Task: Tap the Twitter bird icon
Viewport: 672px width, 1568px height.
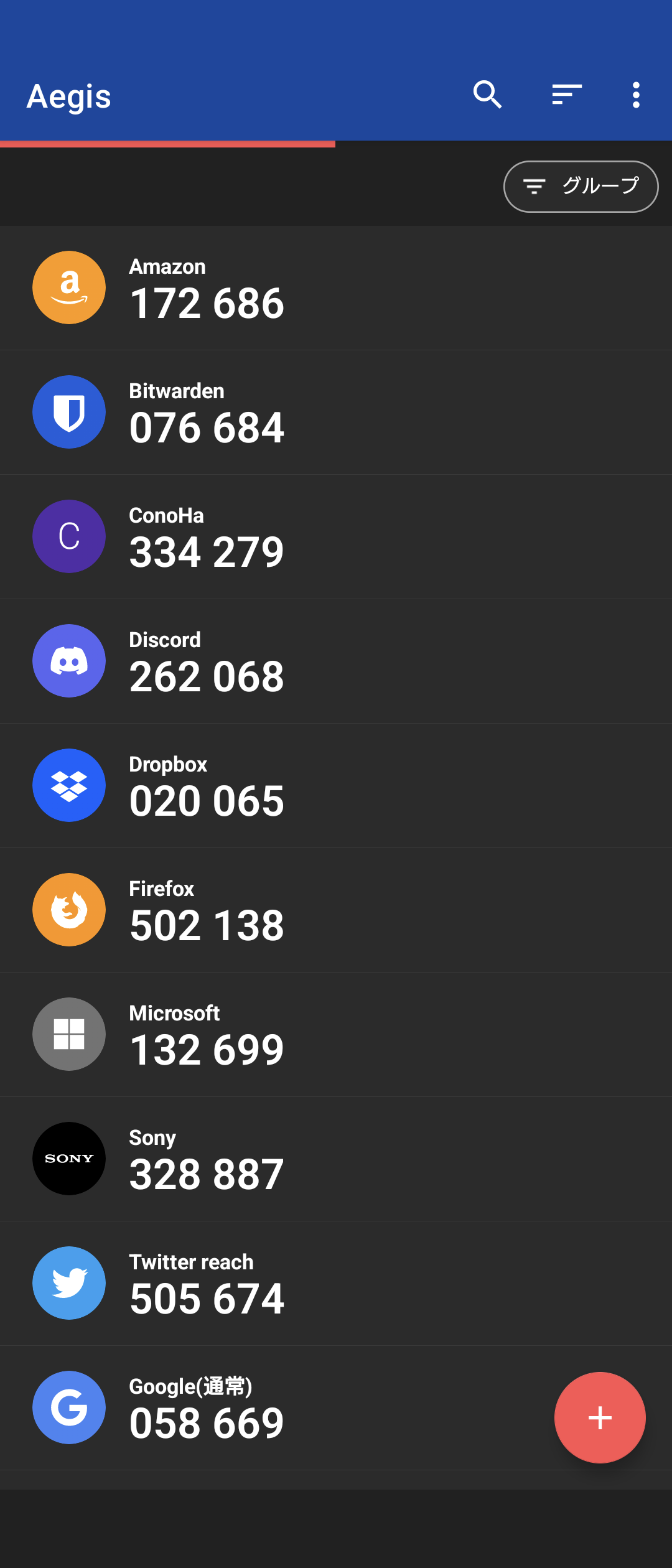Action: pos(68,1282)
